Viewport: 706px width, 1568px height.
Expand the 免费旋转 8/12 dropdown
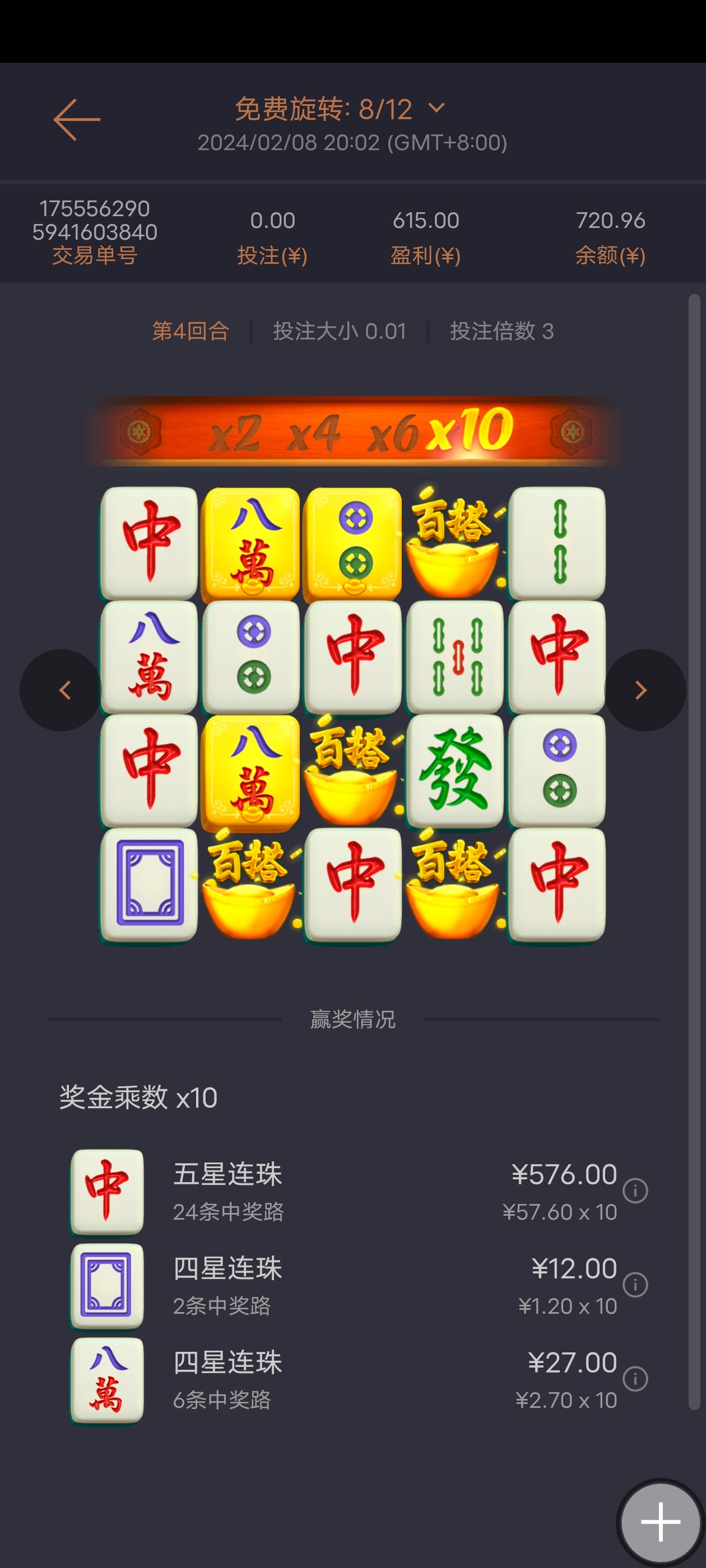tap(436, 109)
